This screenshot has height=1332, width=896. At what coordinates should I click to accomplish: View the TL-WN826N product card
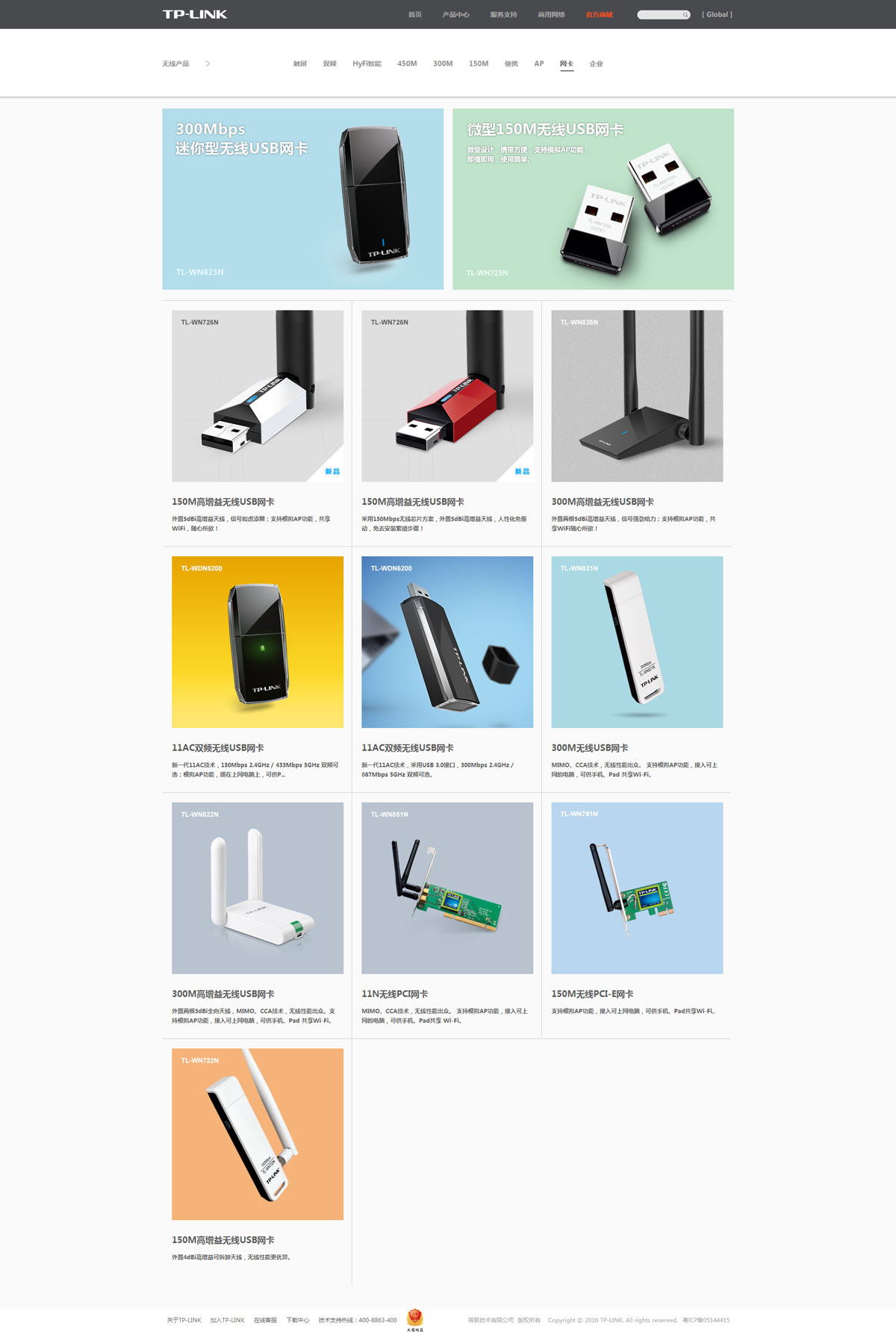click(637, 396)
